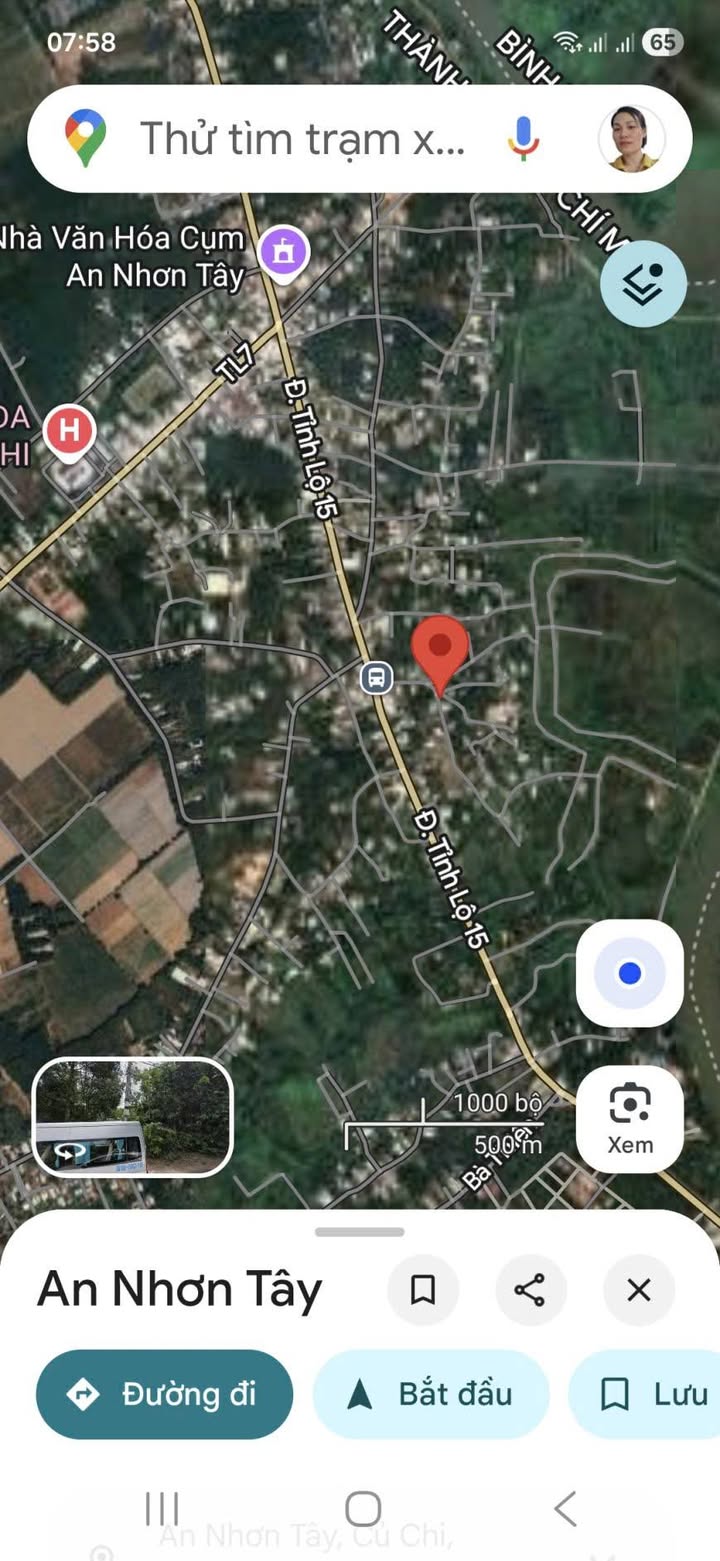Get directions with Đường đi

(164, 1394)
